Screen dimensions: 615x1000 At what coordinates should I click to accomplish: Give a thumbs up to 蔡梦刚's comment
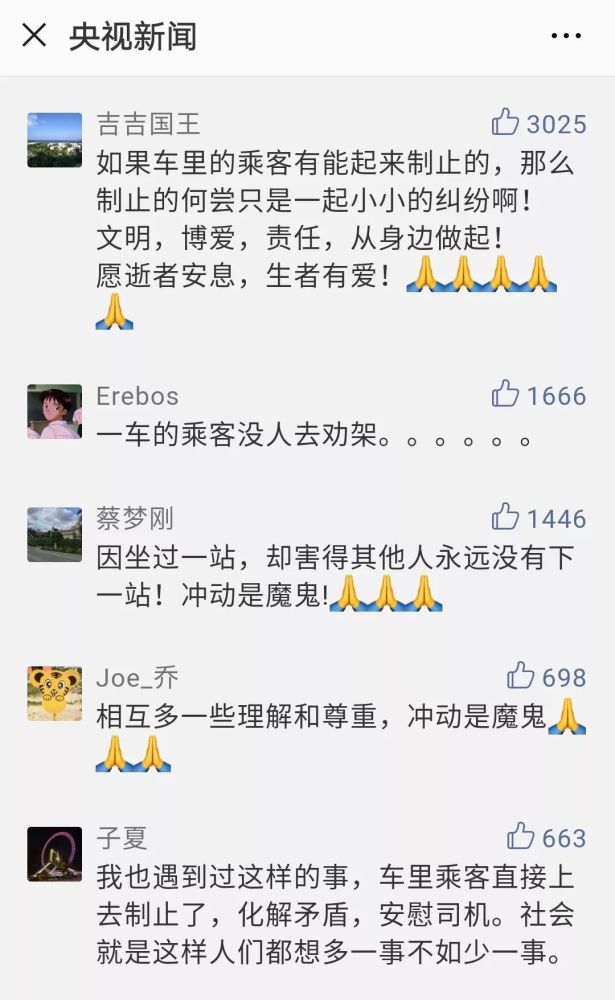pos(505,517)
